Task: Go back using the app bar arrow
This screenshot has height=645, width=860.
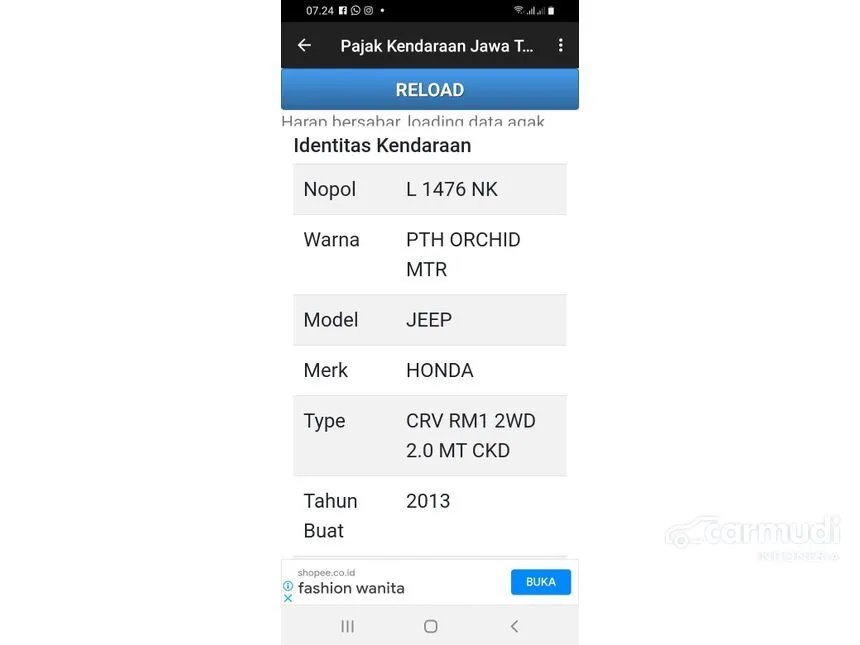Action: pos(304,45)
